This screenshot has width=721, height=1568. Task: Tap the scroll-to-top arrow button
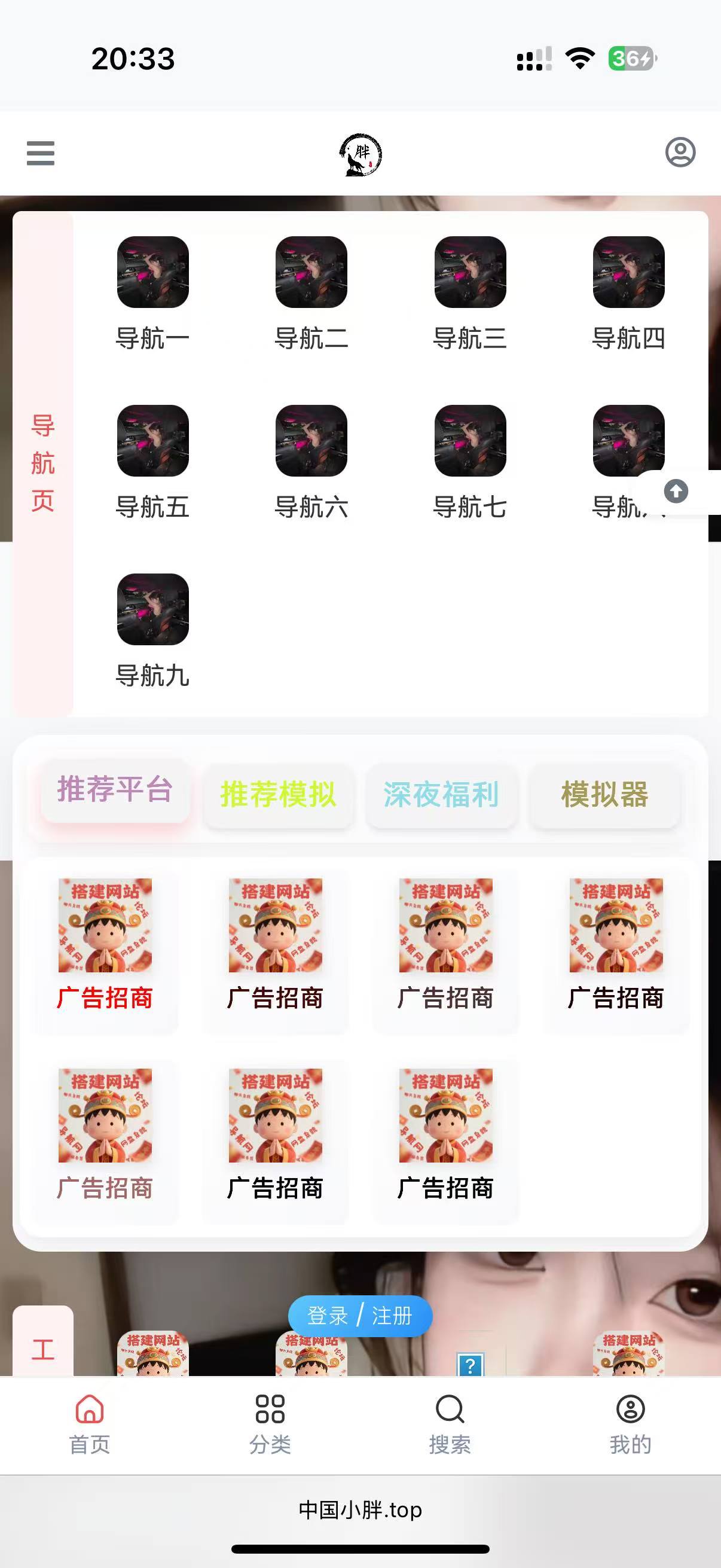(676, 491)
